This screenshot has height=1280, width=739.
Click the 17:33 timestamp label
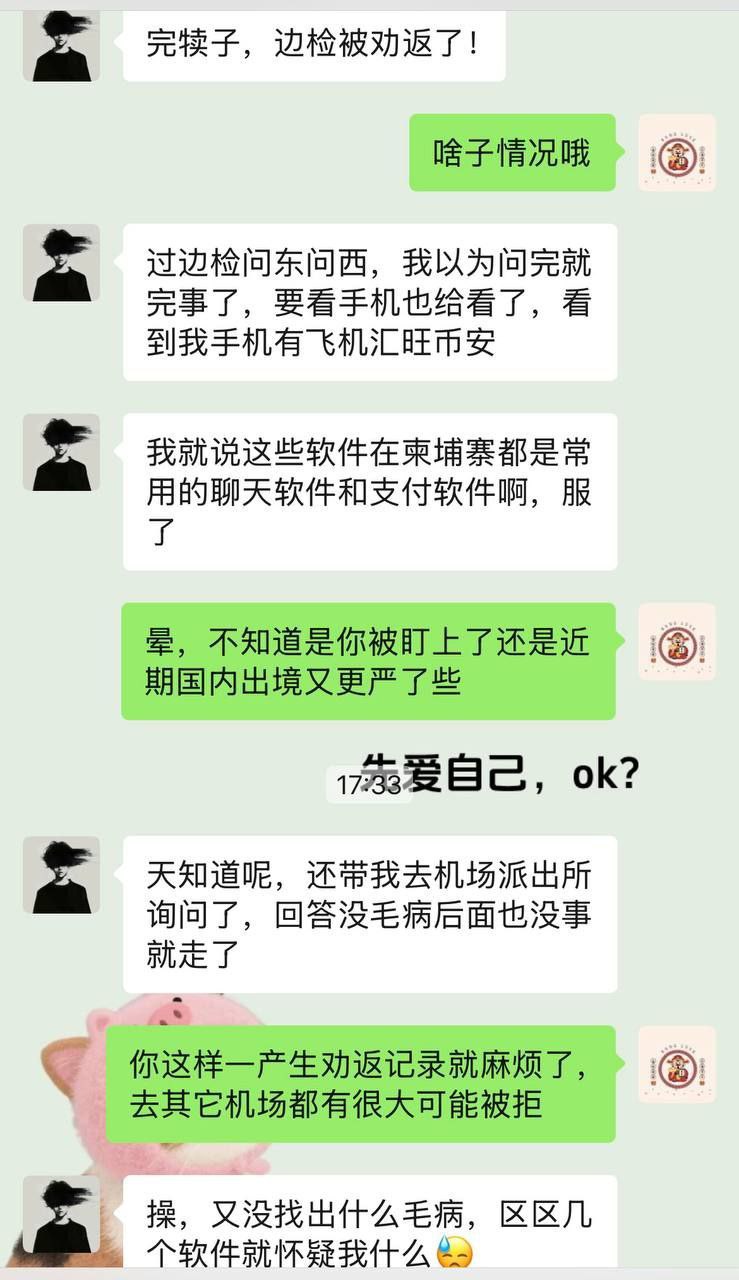(x=368, y=785)
